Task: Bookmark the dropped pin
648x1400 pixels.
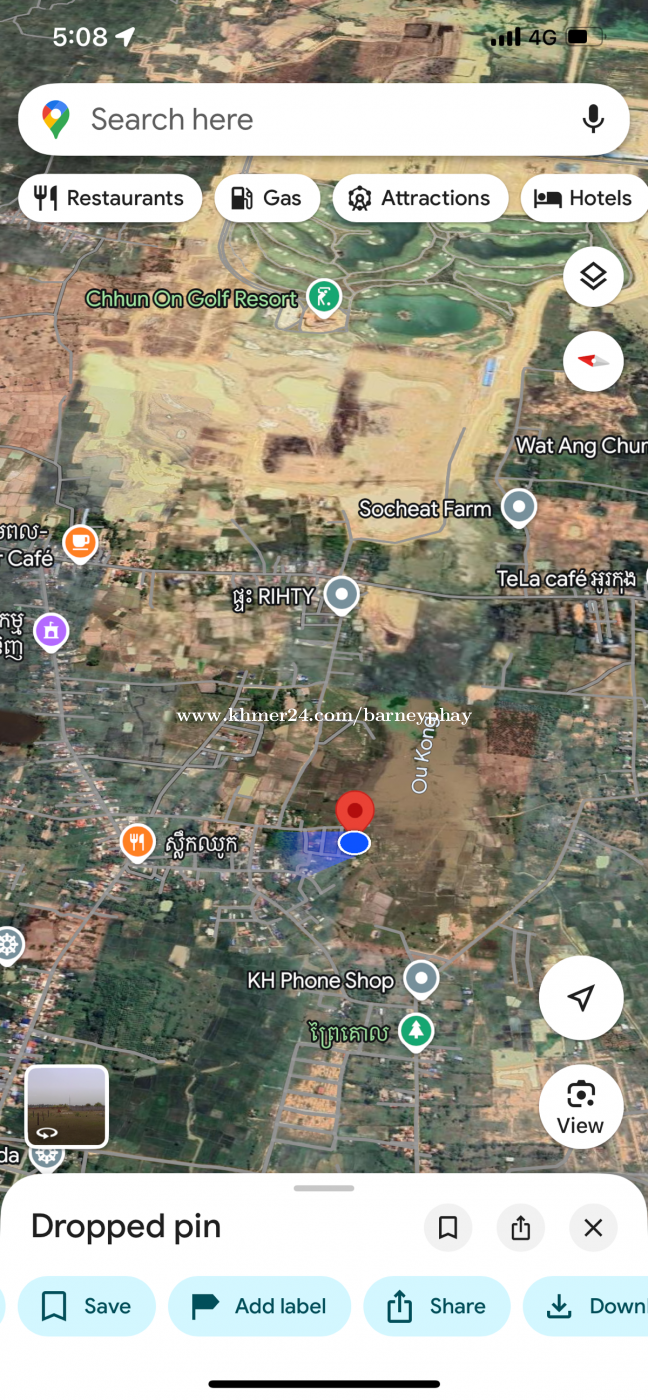Action: click(448, 1227)
